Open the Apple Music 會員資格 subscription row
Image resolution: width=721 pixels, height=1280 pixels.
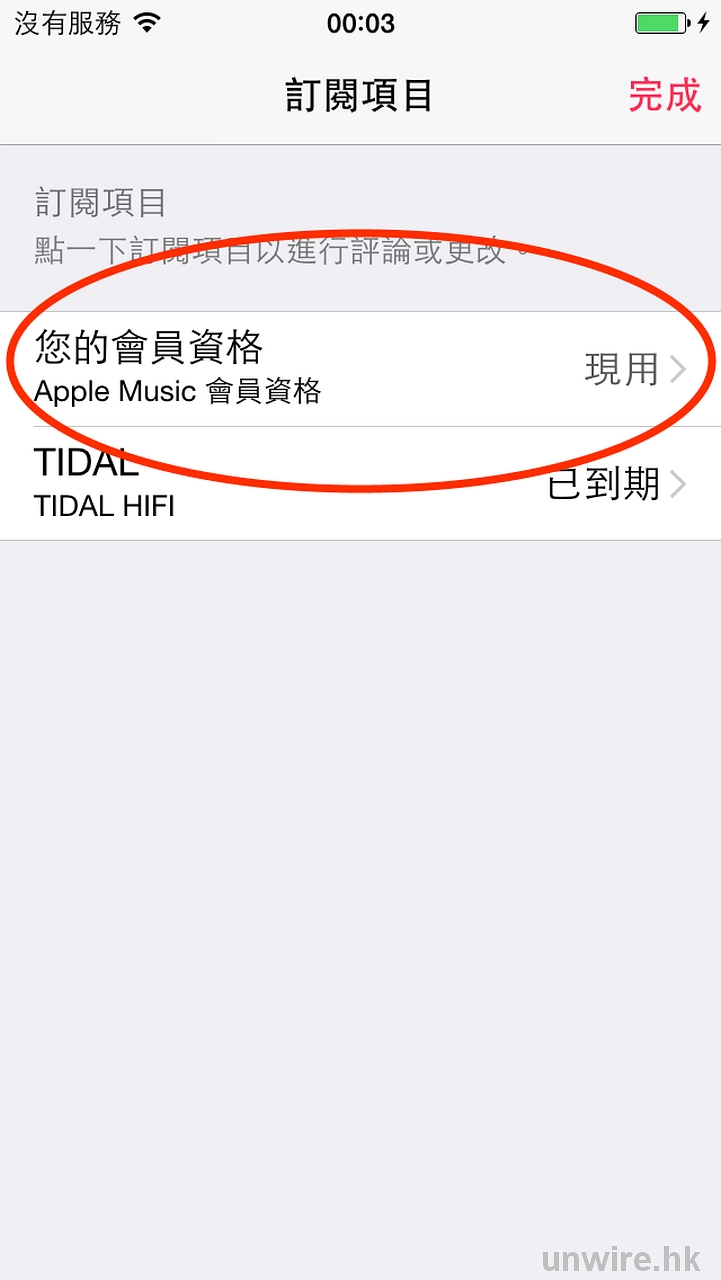point(360,369)
